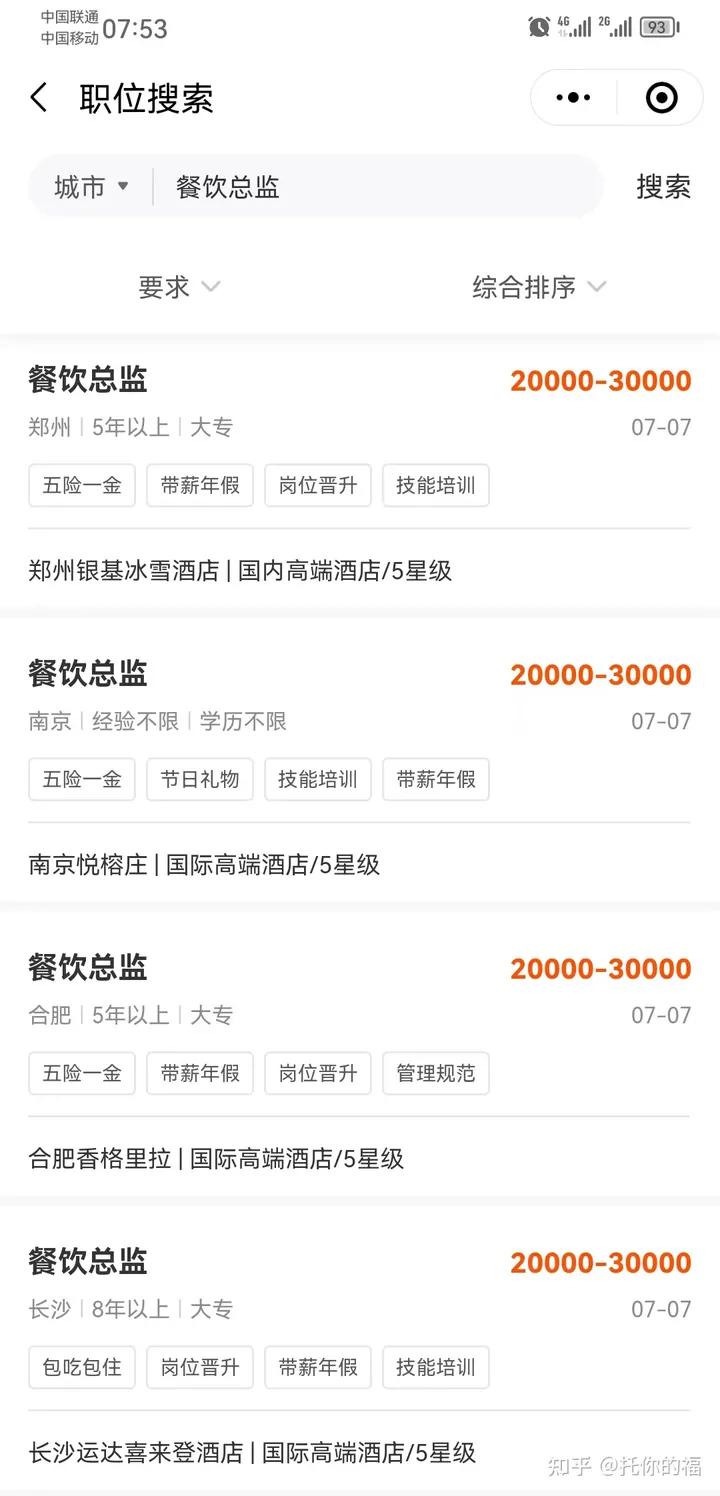Tap the clock alarm icon in status bar
This screenshot has width=720, height=1496.
536,26
